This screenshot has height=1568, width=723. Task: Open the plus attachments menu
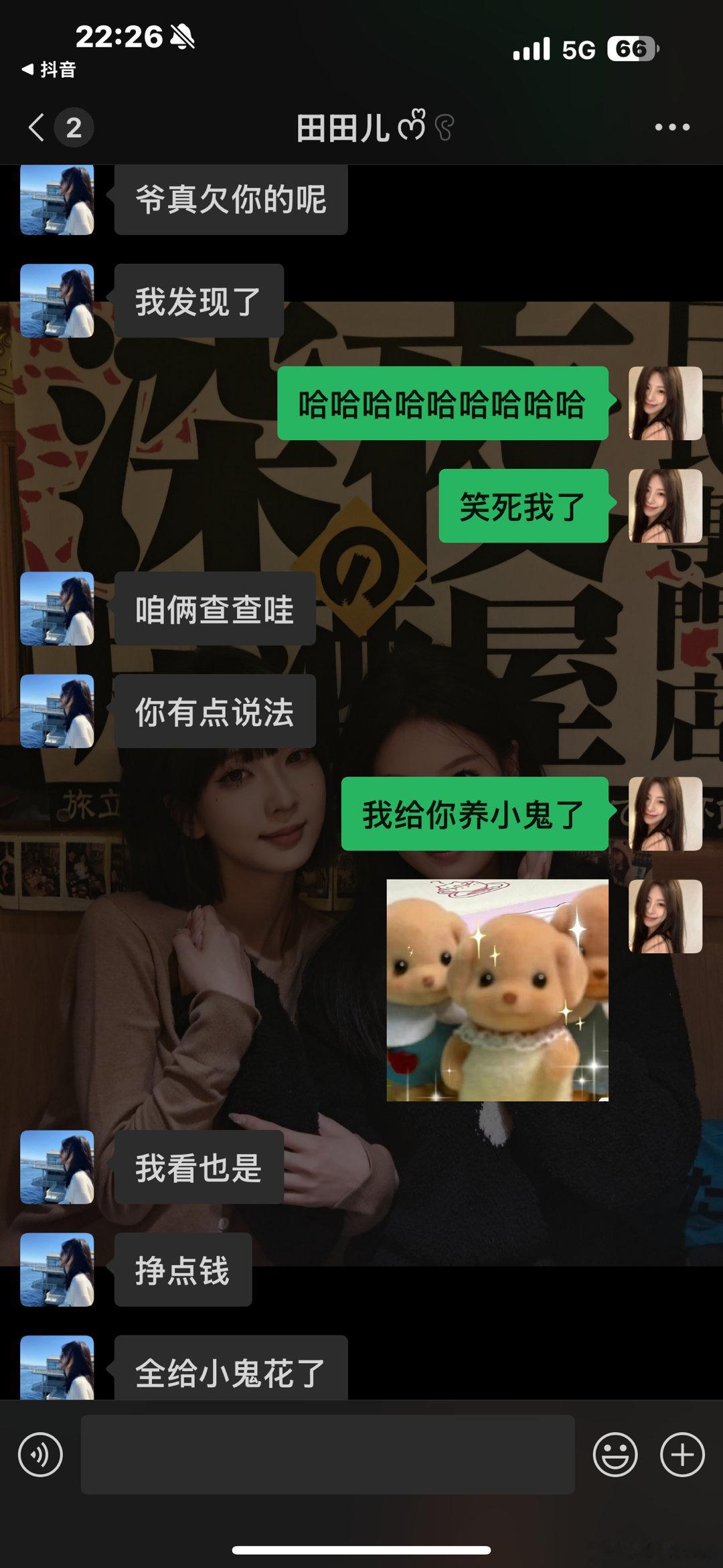pyautogui.click(x=682, y=1455)
